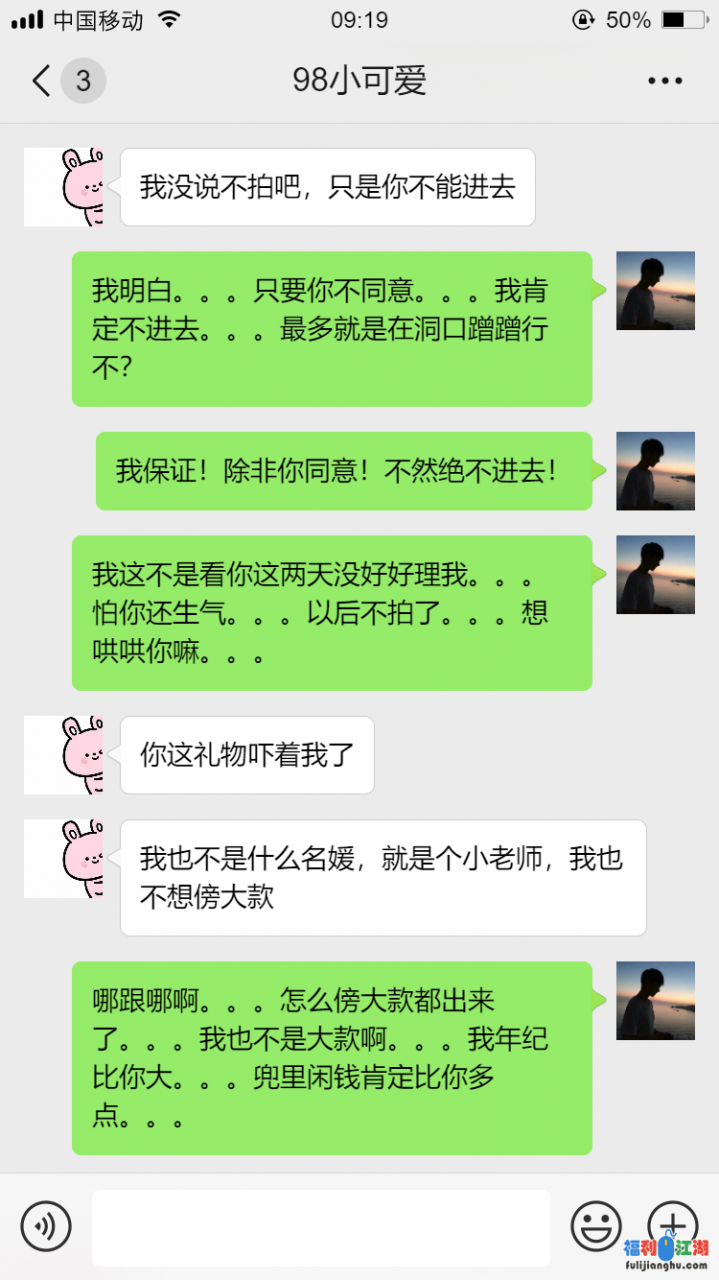Open bunny avatar beside 你这礼物吓着我了
This screenshot has height=1280, width=719.
pos(64,755)
